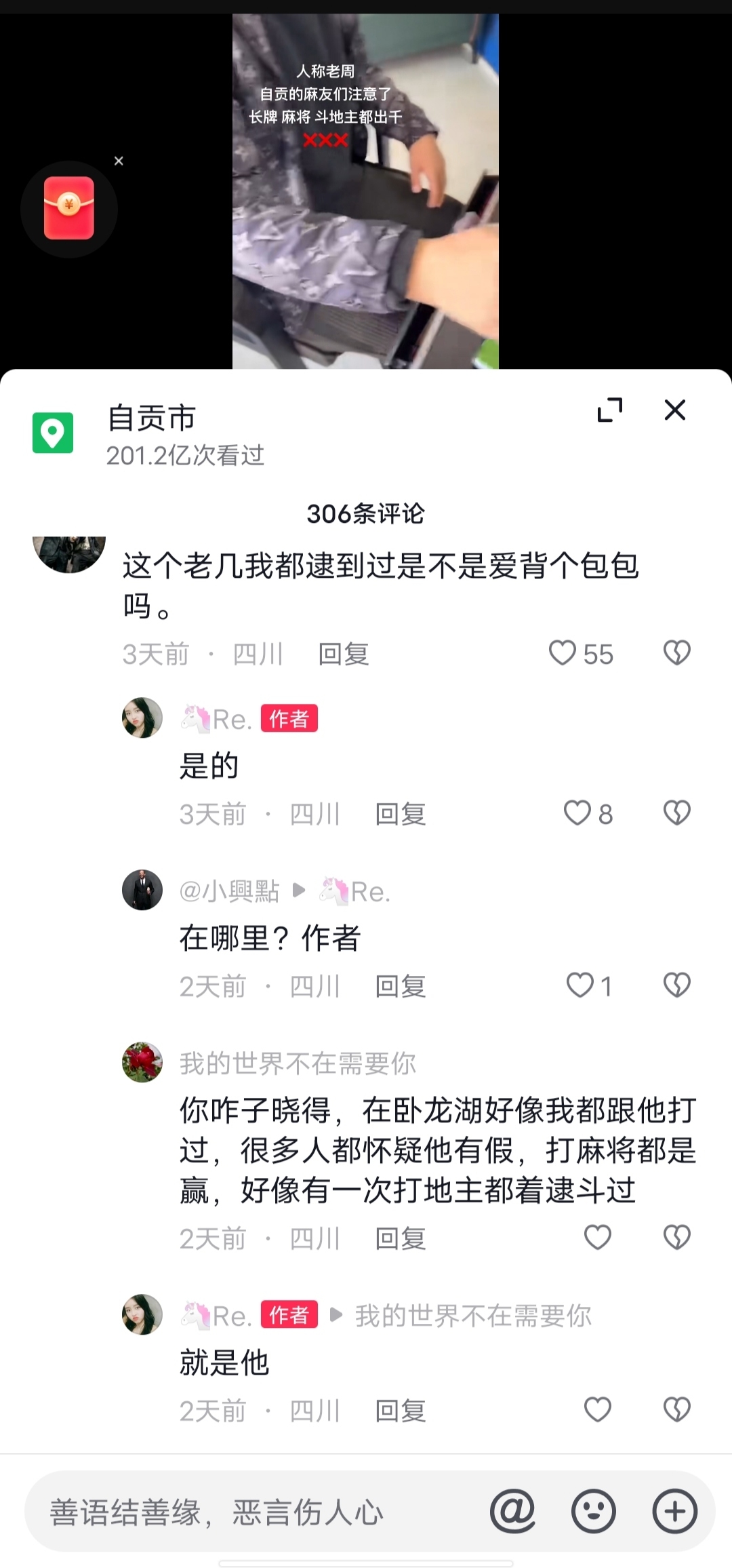The width and height of the screenshot is (732, 1568).
Task: Mention someone with the @ icon
Action: [512, 1511]
